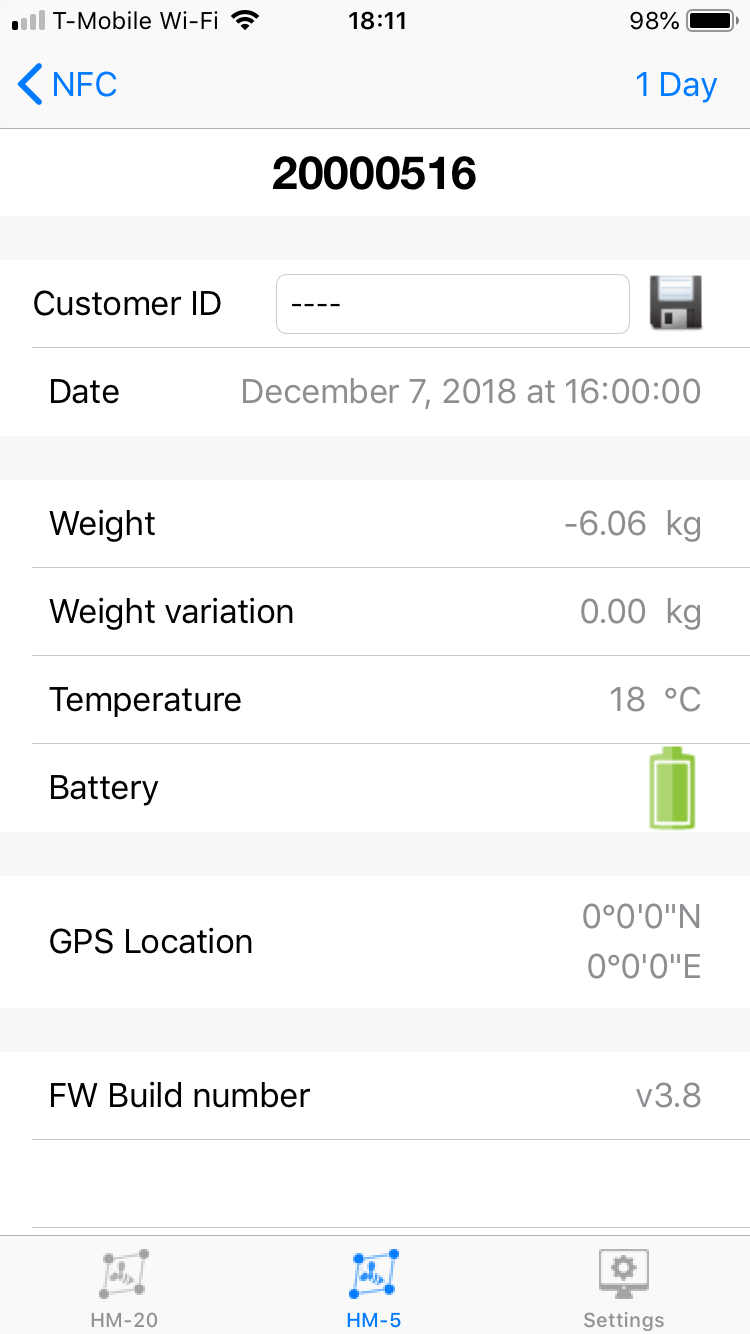Go back to NFC screen
Screen dimensions: 750x1334
point(68,85)
